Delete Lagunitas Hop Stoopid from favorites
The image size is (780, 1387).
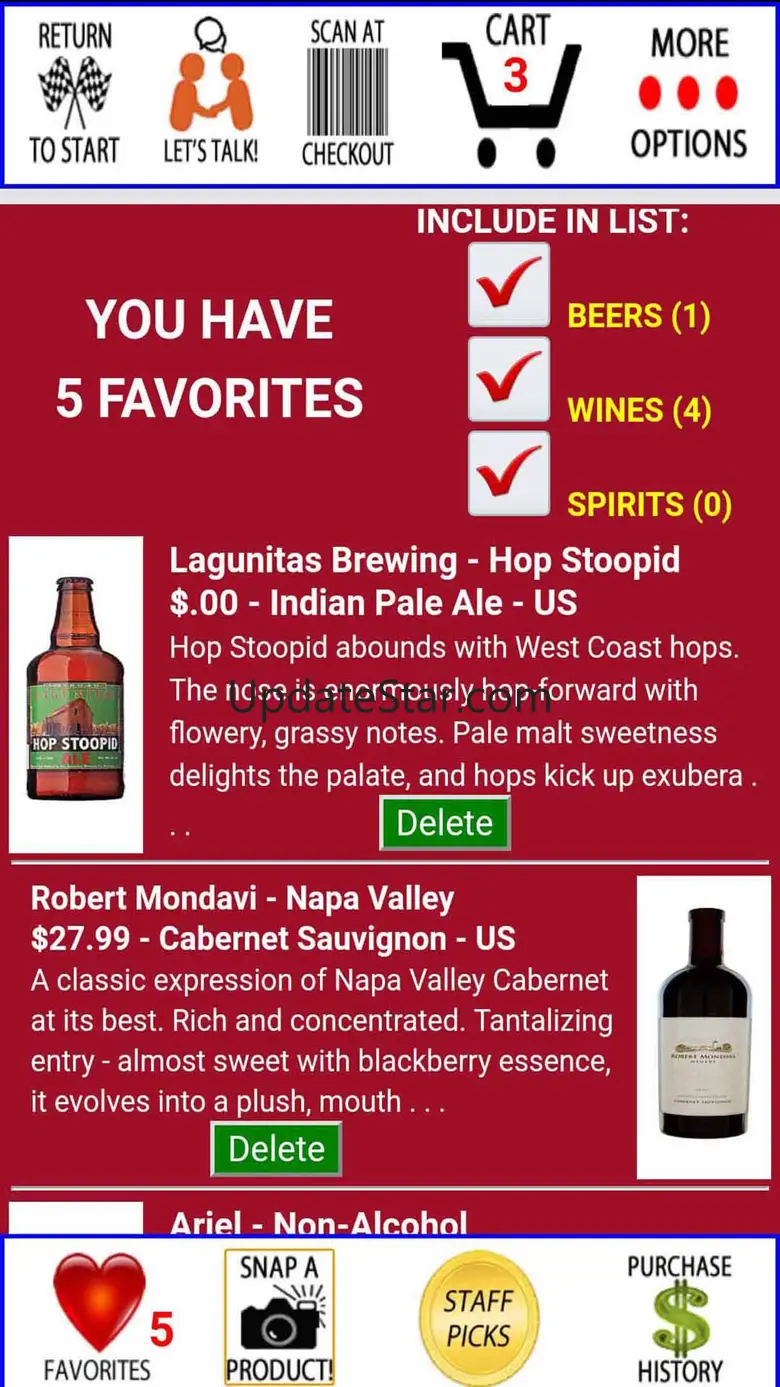point(445,823)
